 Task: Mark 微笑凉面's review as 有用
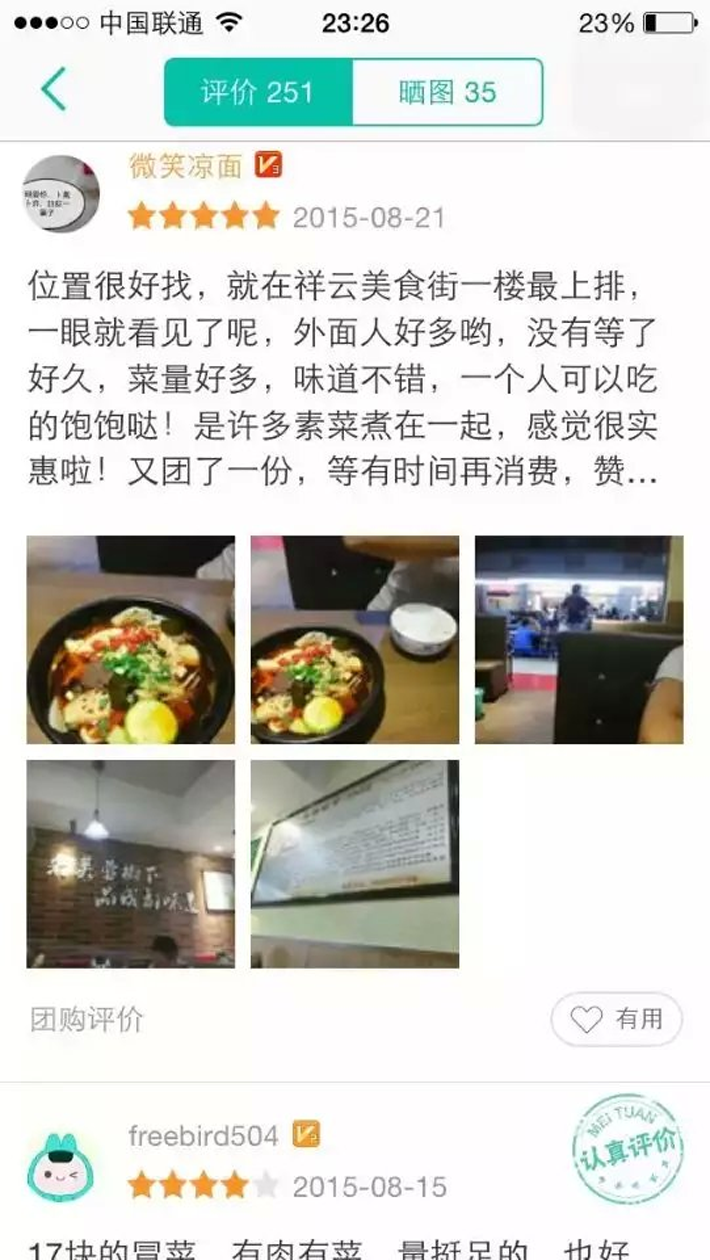pos(616,1019)
